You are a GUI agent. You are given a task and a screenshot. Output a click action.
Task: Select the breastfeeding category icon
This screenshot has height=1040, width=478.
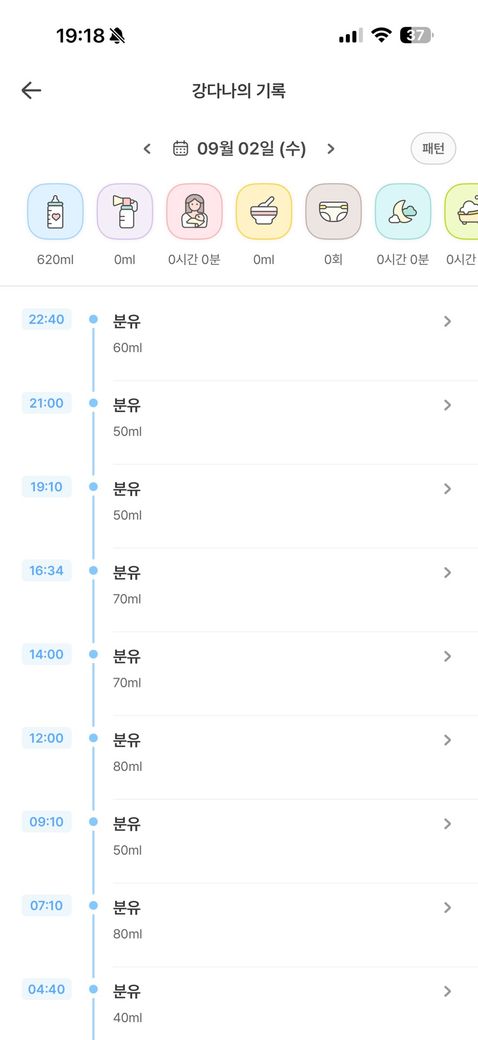click(x=194, y=212)
